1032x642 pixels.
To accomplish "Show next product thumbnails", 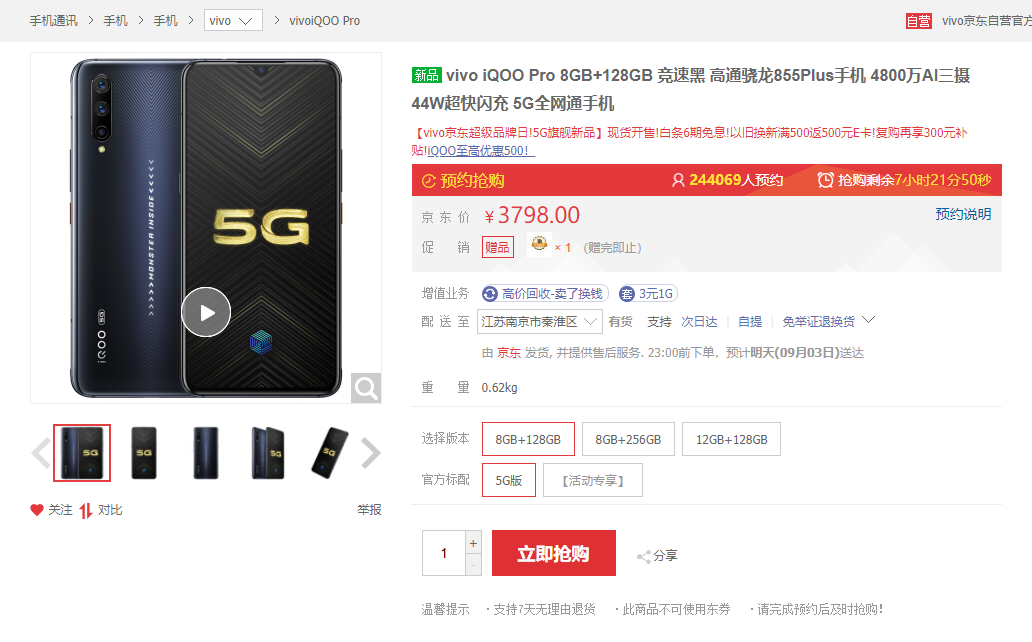I will coord(371,453).
